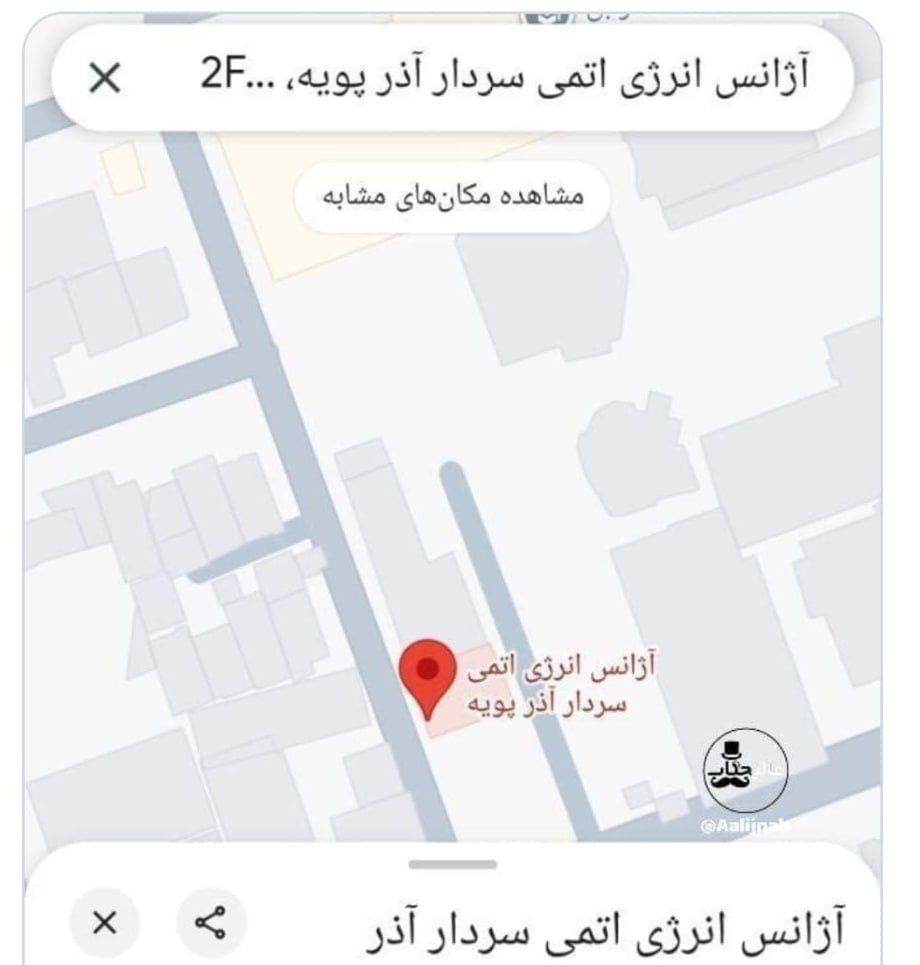The height and width of the screenshot is (965, 920).
Task: Select the مشاهده مکان‌های مشابه chip
Action: tap(453, 194)
